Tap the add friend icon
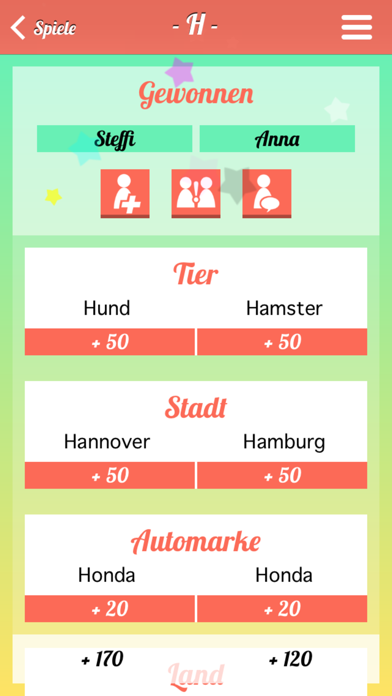Image resolution: width=392 pixels, height=696 pixels. (125, 194)
